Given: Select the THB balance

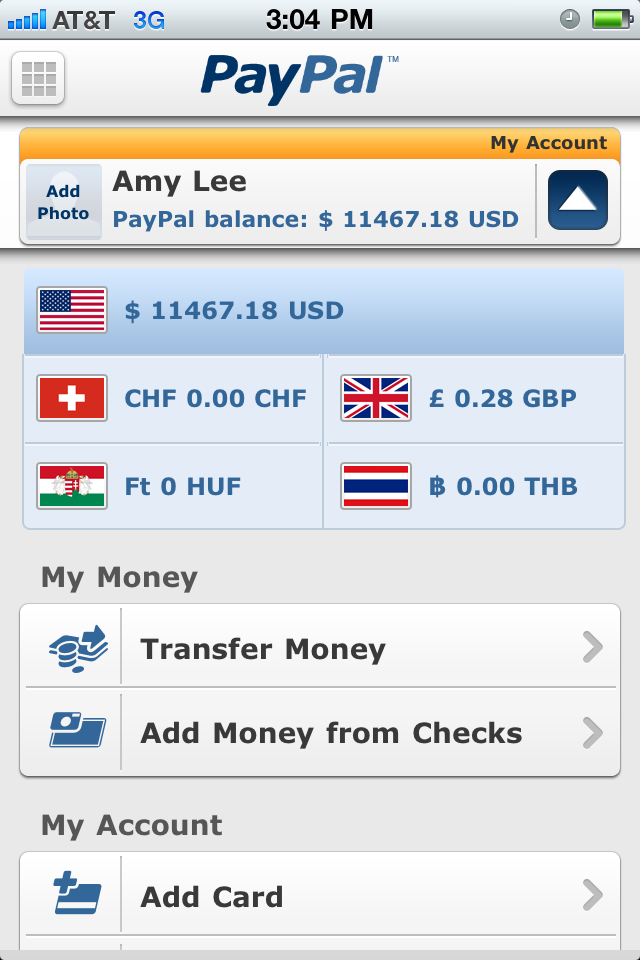Looking at the screenshot, I should 474,487.
